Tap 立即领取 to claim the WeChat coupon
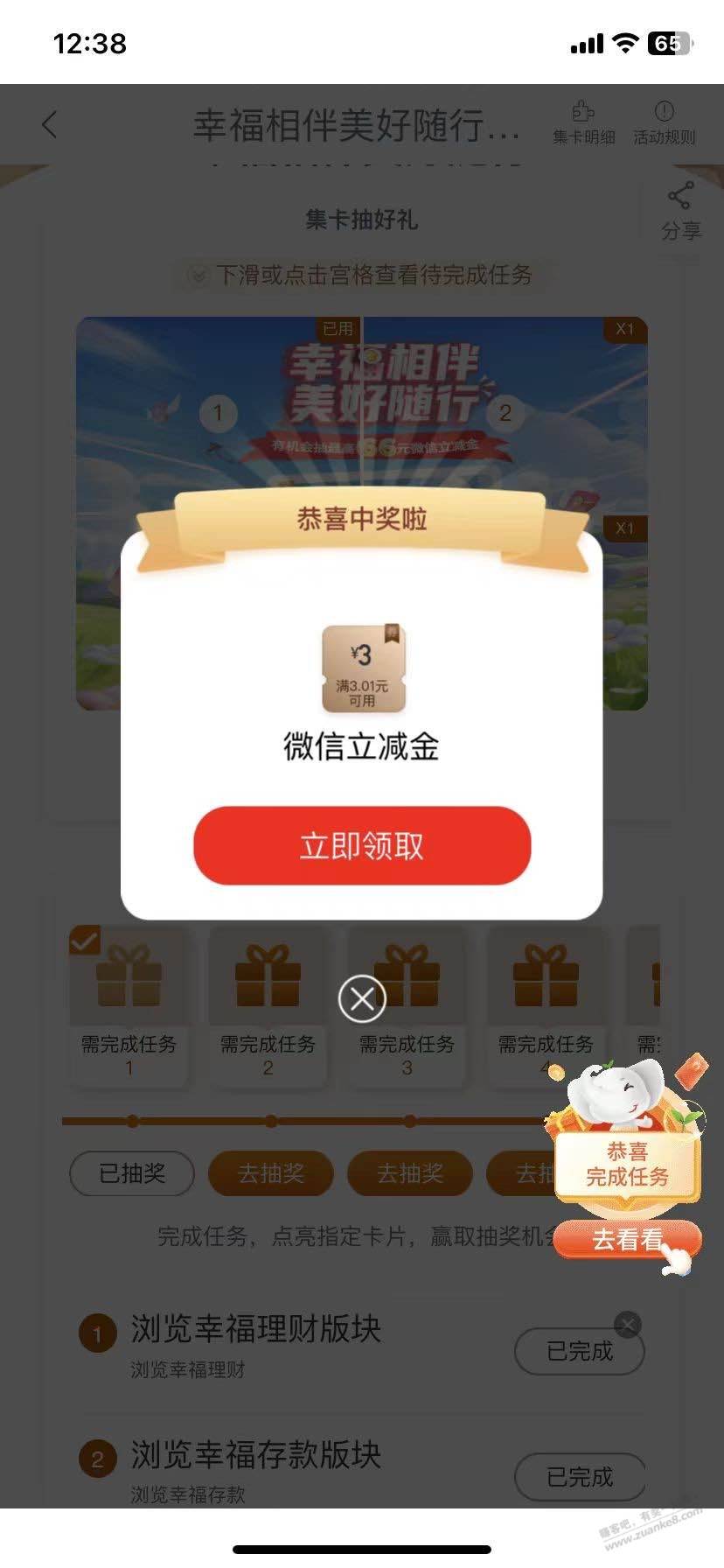Screen dimensions: 724x1568 click(362, 845)
